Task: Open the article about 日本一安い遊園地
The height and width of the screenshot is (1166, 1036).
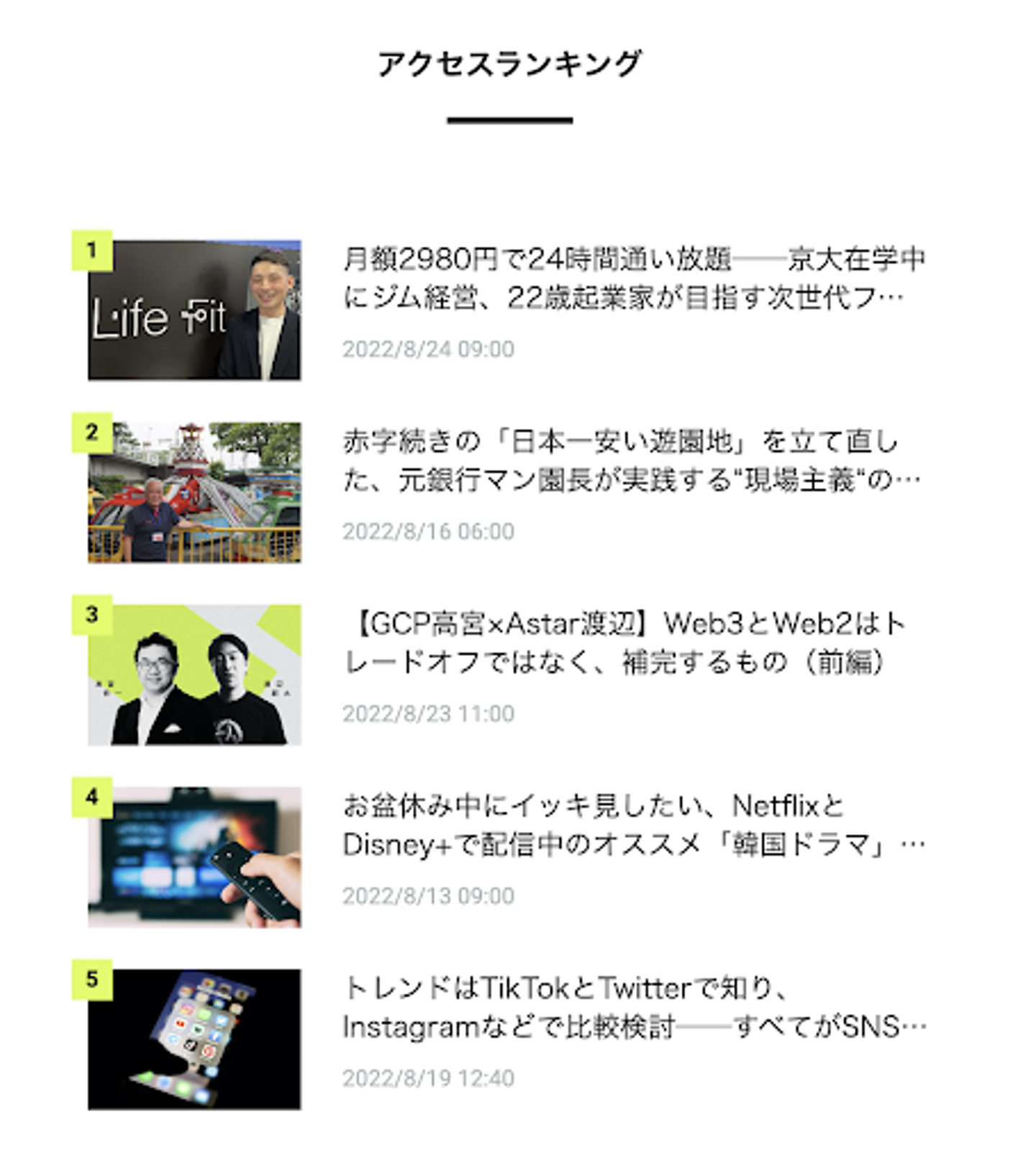Action: 632,461
